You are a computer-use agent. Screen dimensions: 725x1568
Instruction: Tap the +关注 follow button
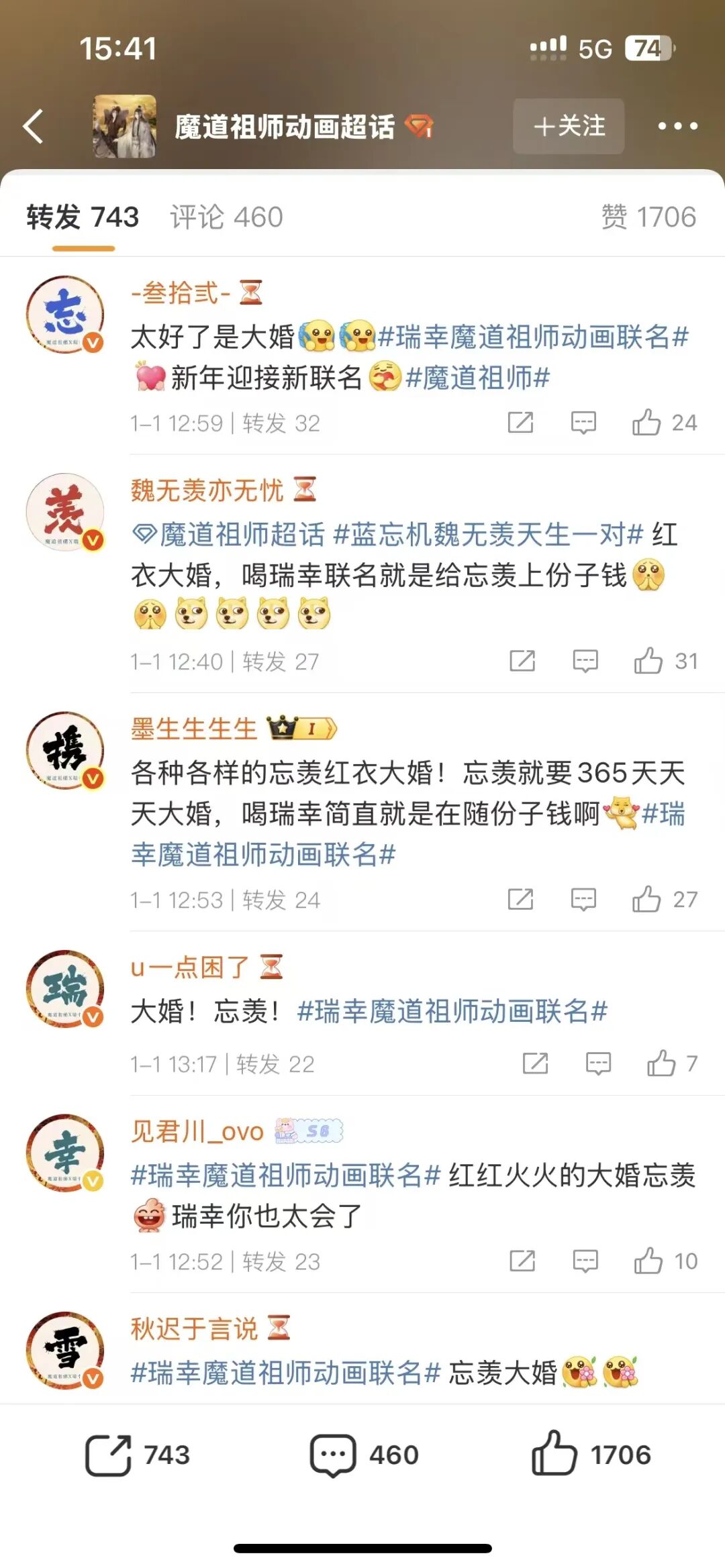click(x=569, y=126)
